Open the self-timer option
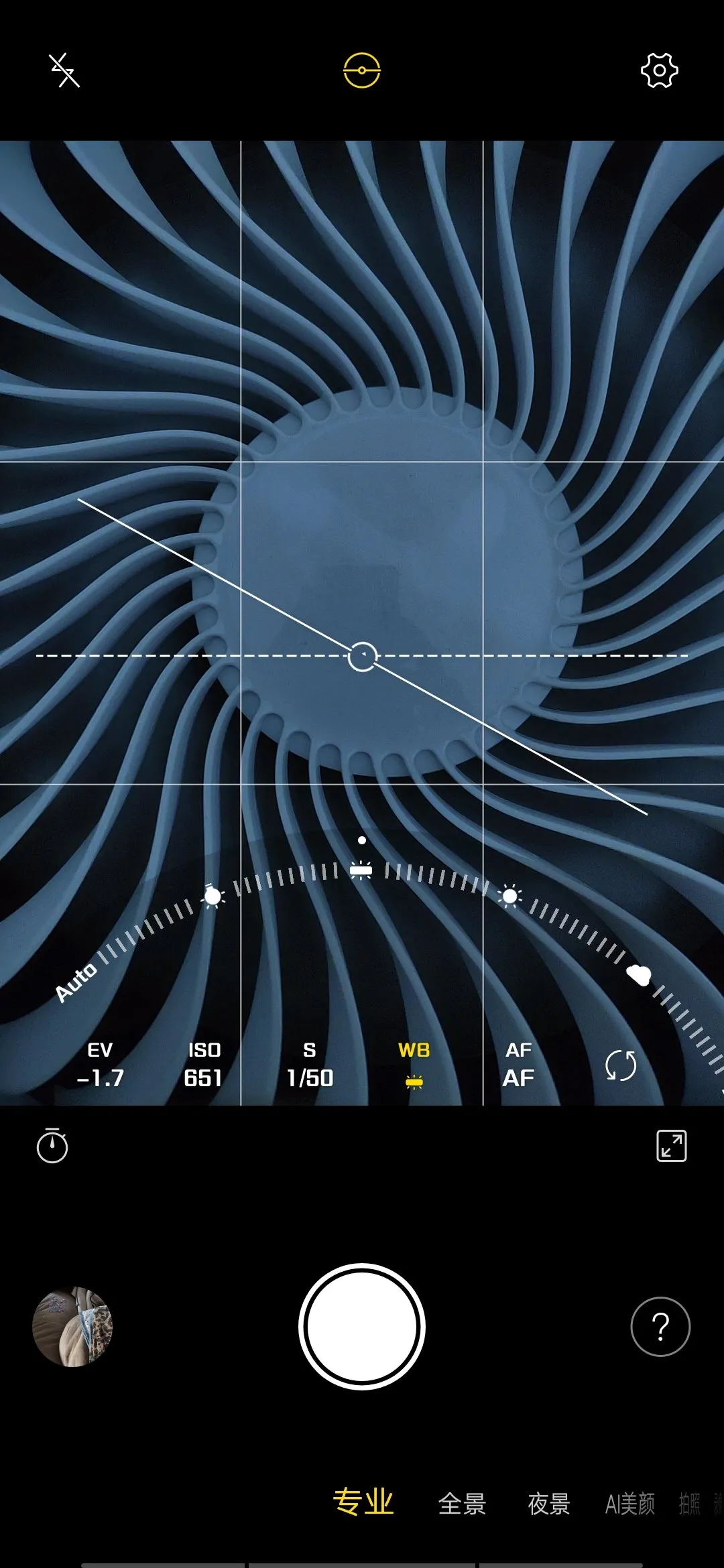This screenshot has height=1568, width=724. coord(52,1146)
